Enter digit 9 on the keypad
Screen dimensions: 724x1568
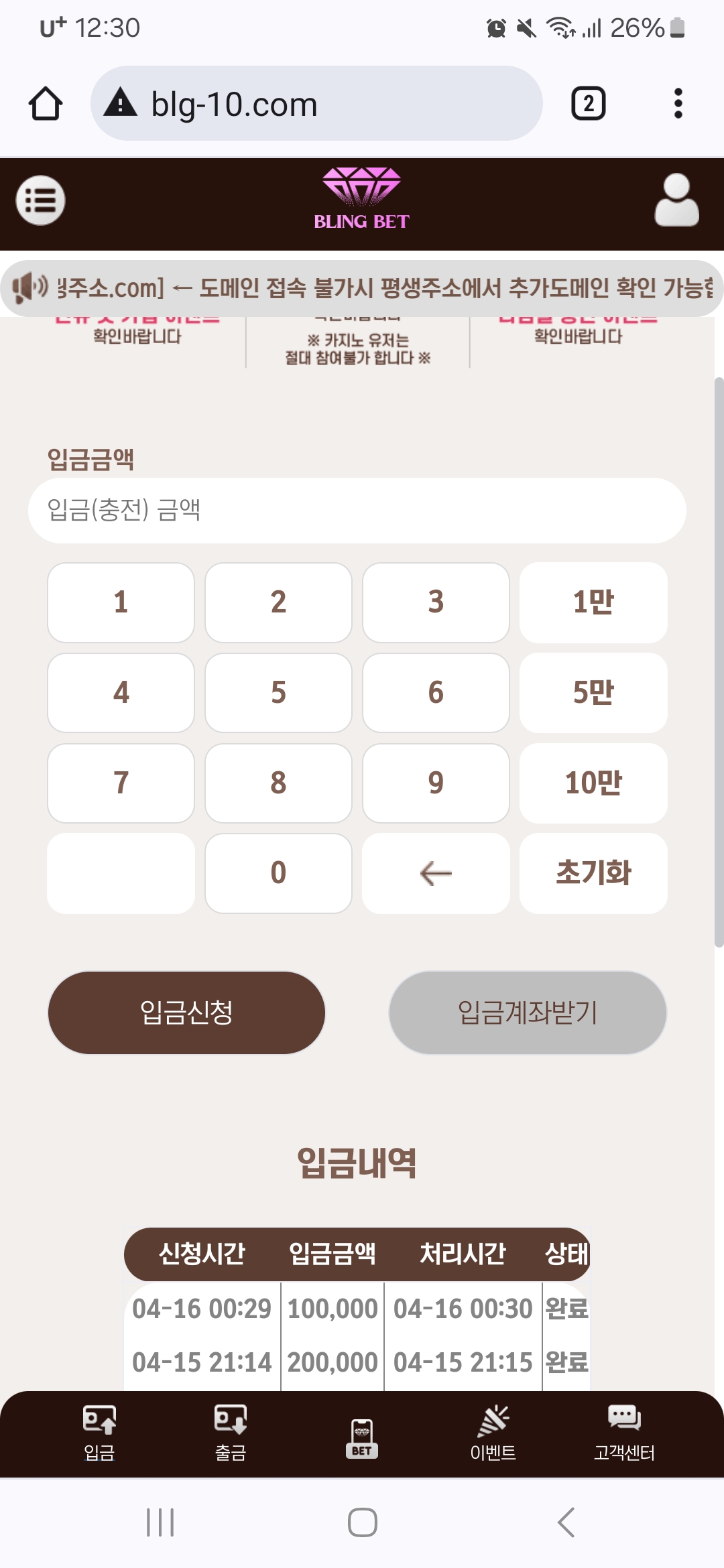click(436, 783)
